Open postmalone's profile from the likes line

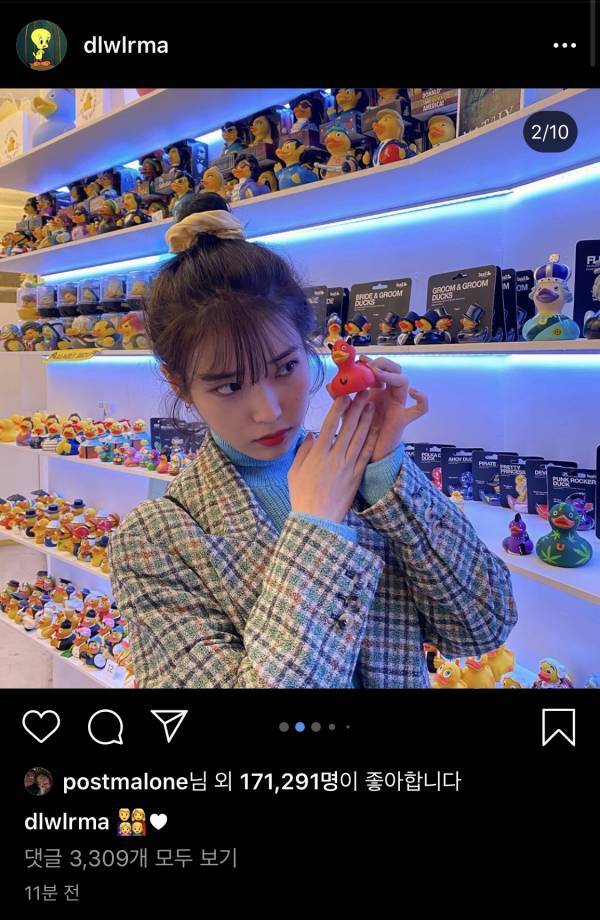pyautogui.click(x=125, y=781)
